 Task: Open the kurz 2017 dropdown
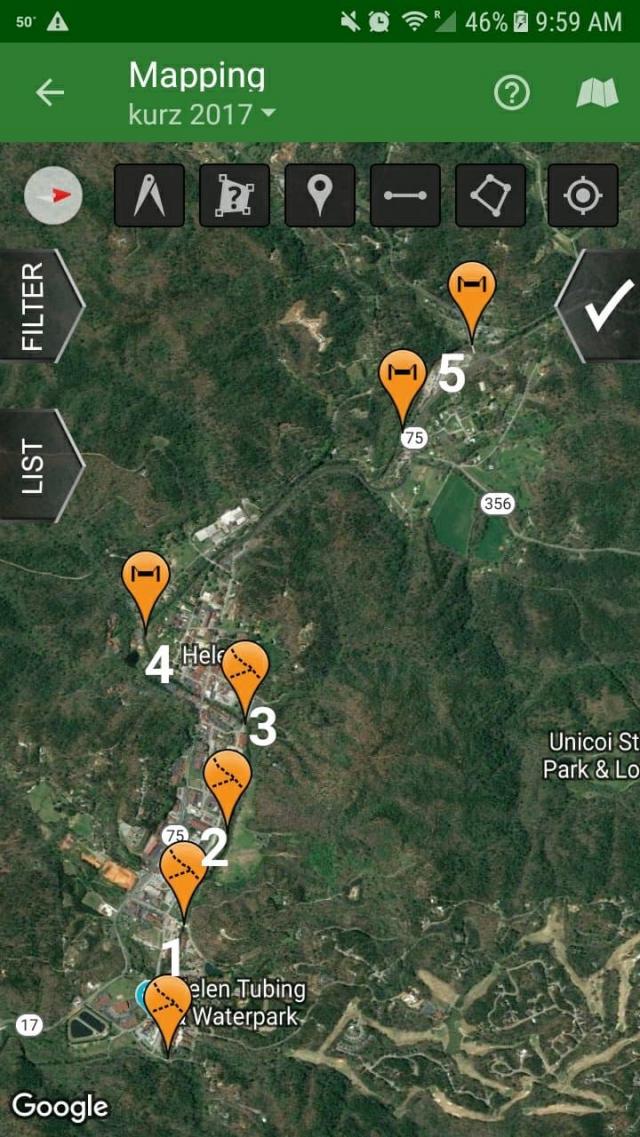click(x=202, y=114)
